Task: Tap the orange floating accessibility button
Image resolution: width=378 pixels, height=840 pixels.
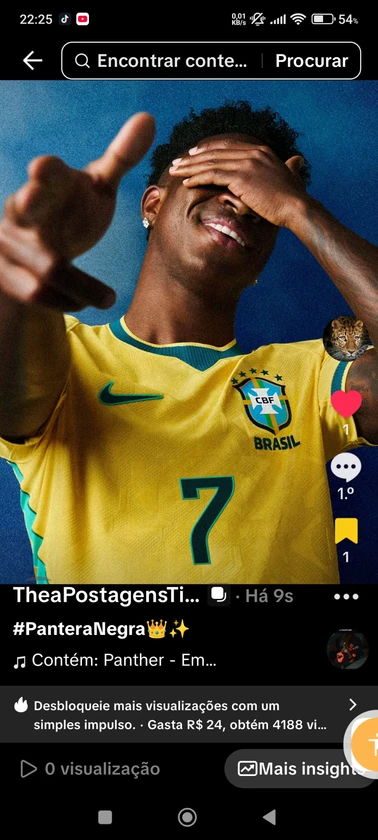Action: pyautogui.click(x=368, y=745)
